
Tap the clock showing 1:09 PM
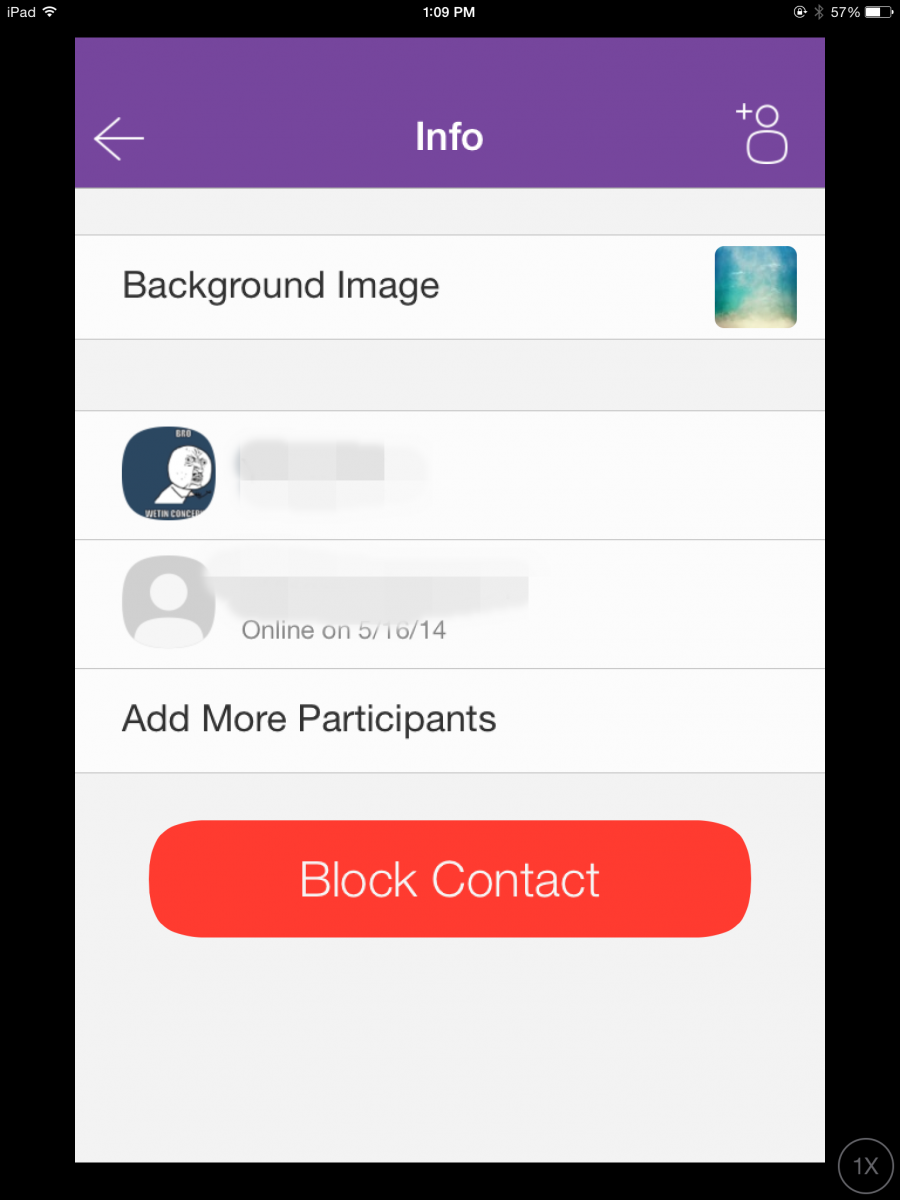447,12
